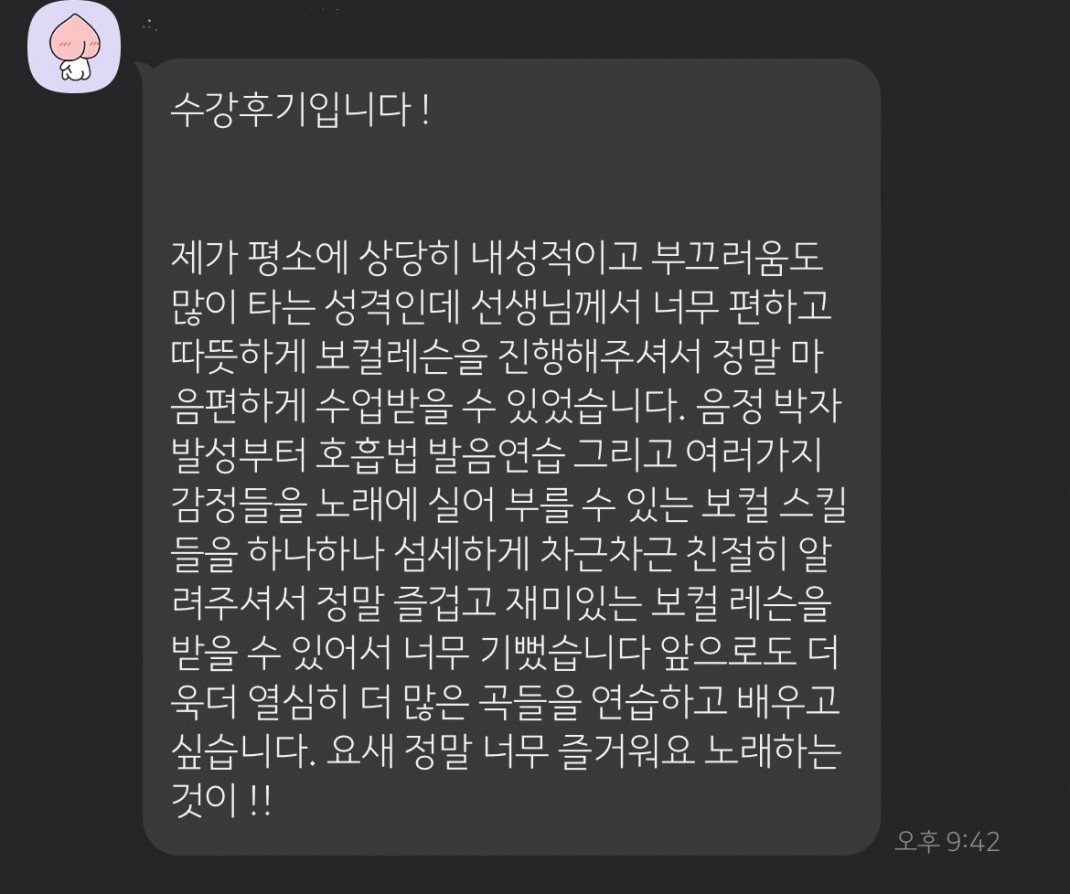Open the sender's peach profile picture

(73, 46)
